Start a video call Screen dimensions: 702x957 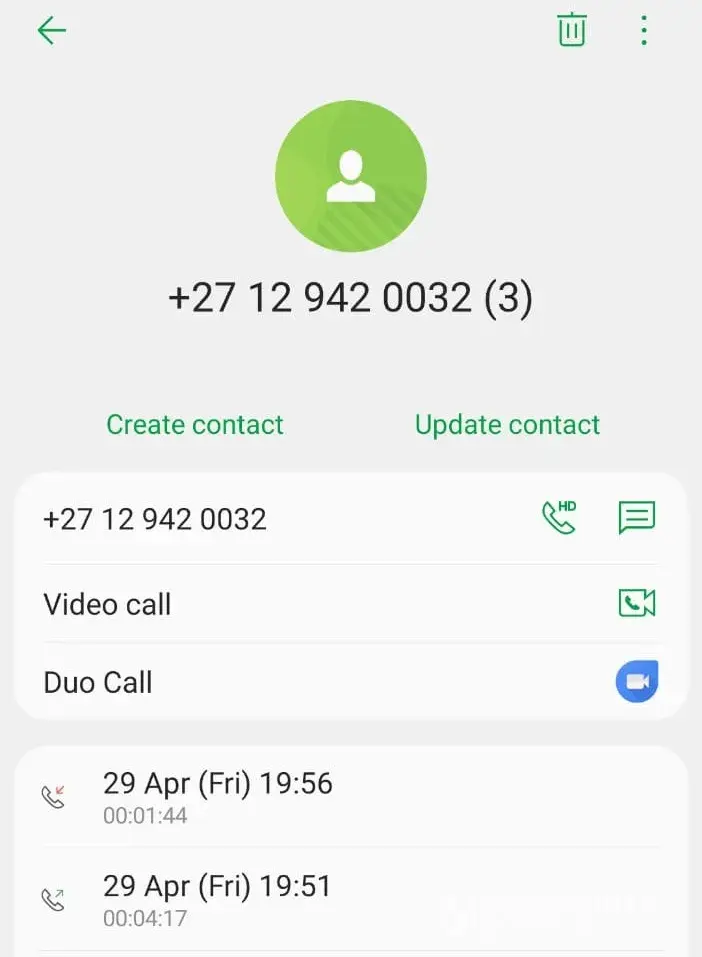(636, 603)
